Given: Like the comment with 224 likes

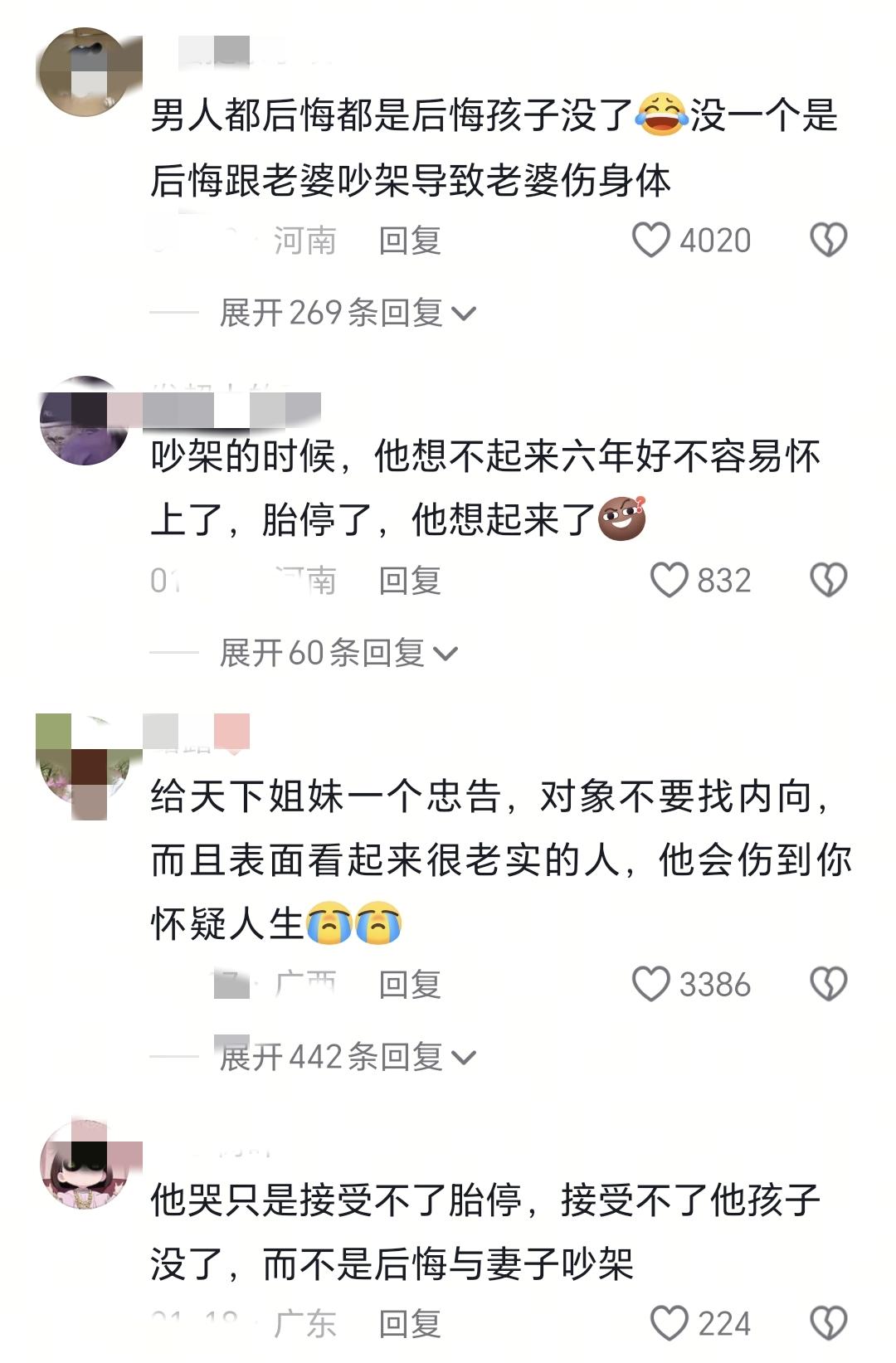Looking at the screenshot, I should click(669, 1324).
